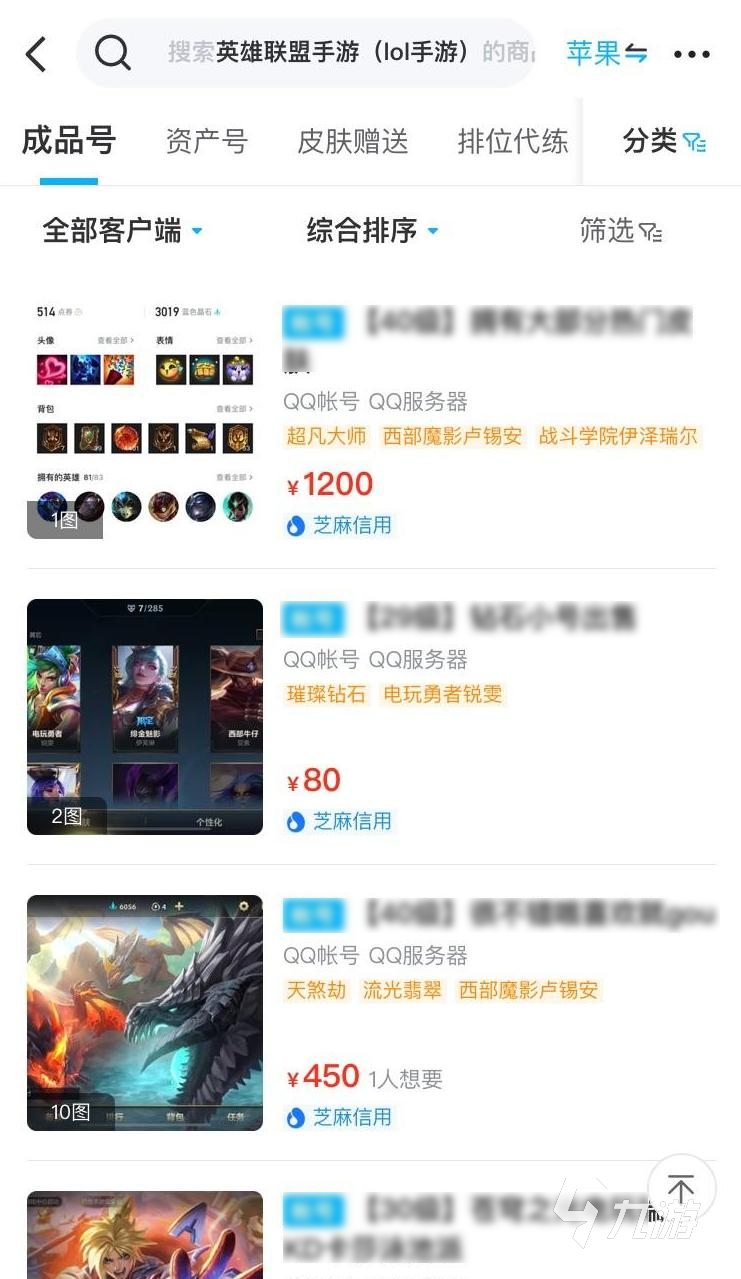Expand the 综合排序 sort dropdown
Screen dimensions: 741x1279
click(x=372, y=231)
